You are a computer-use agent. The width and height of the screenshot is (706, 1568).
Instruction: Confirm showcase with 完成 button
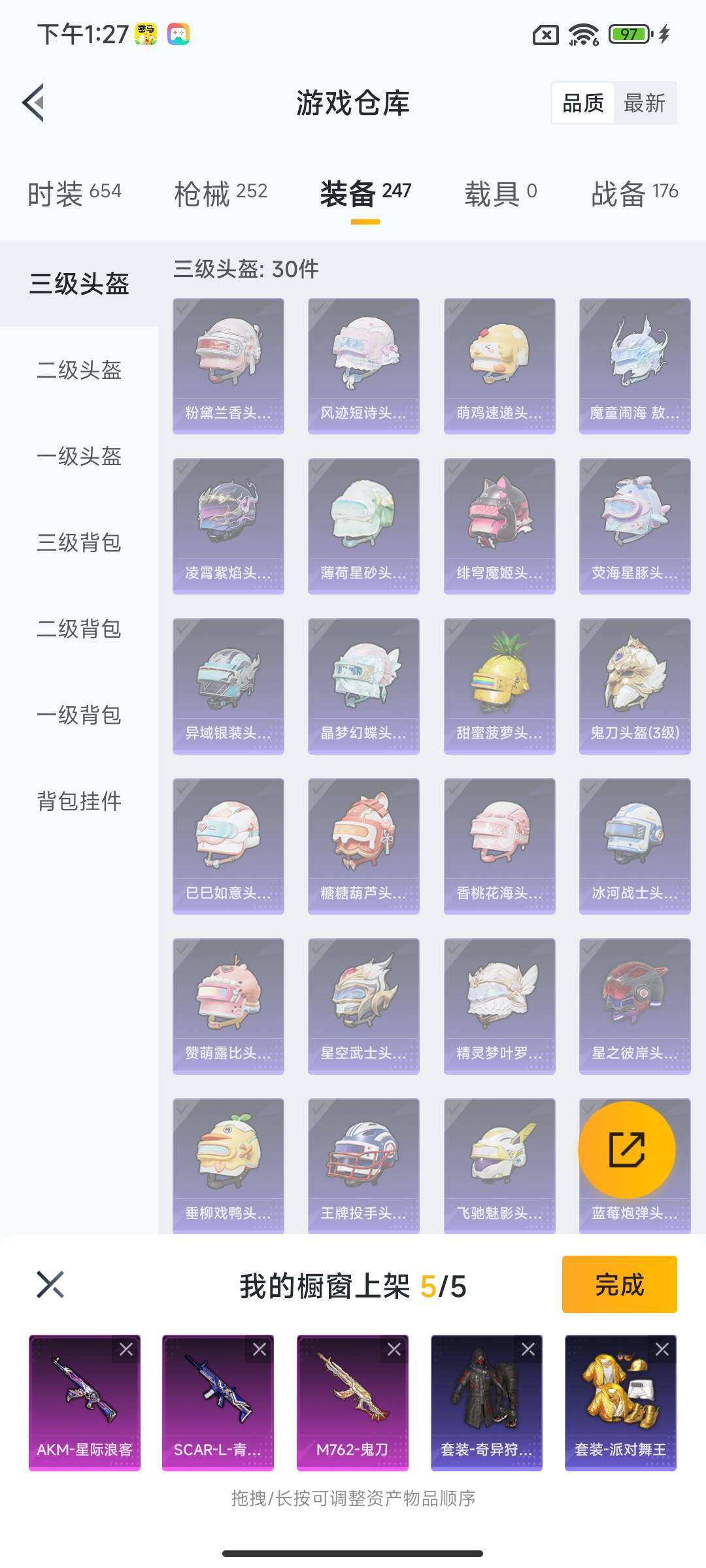tap(619, 1284)
